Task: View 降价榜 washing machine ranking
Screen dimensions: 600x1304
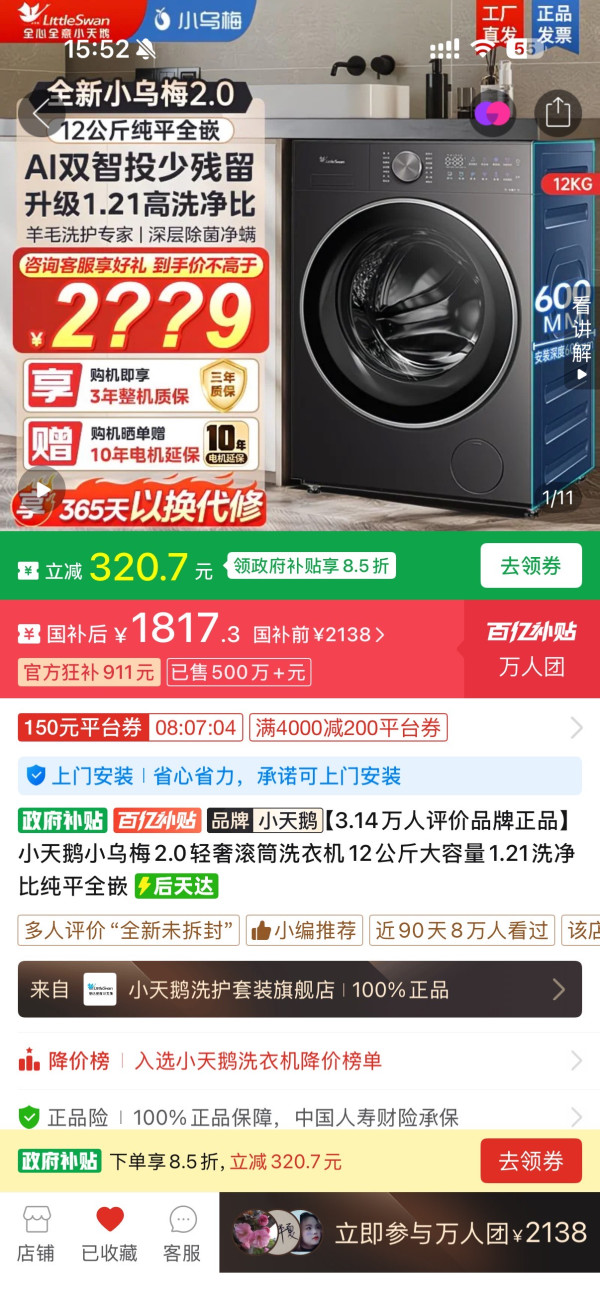Action: pyautogui.click(x=300, y=1061)
